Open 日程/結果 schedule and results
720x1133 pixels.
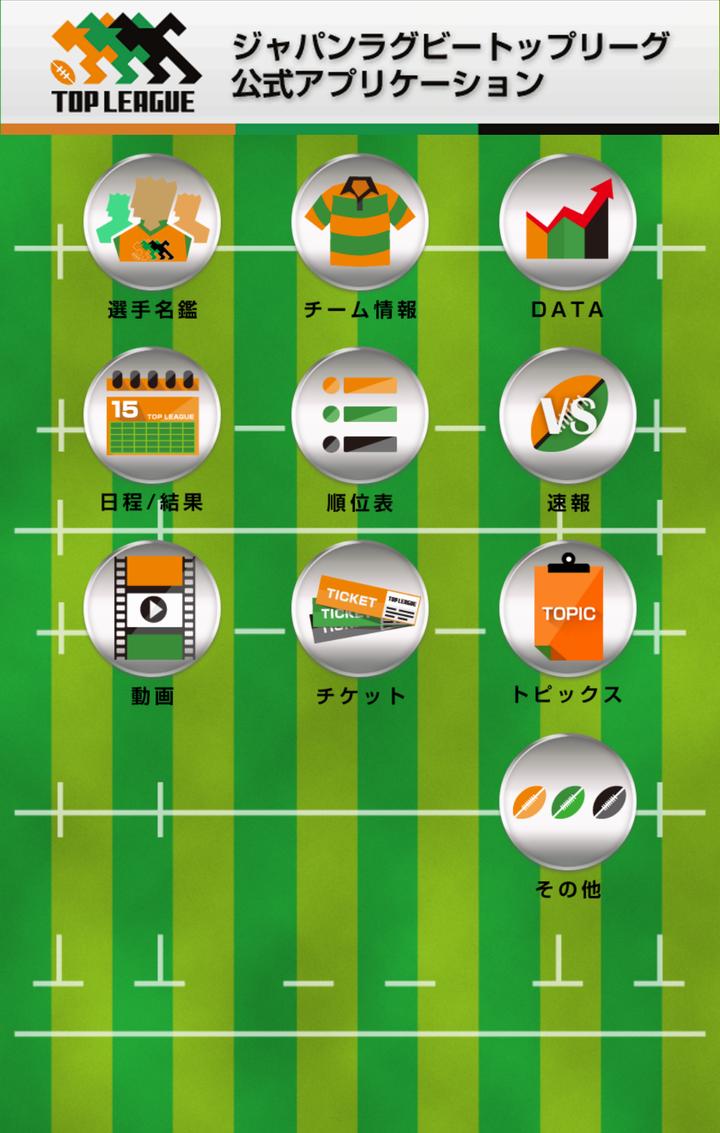pos(152,416)
